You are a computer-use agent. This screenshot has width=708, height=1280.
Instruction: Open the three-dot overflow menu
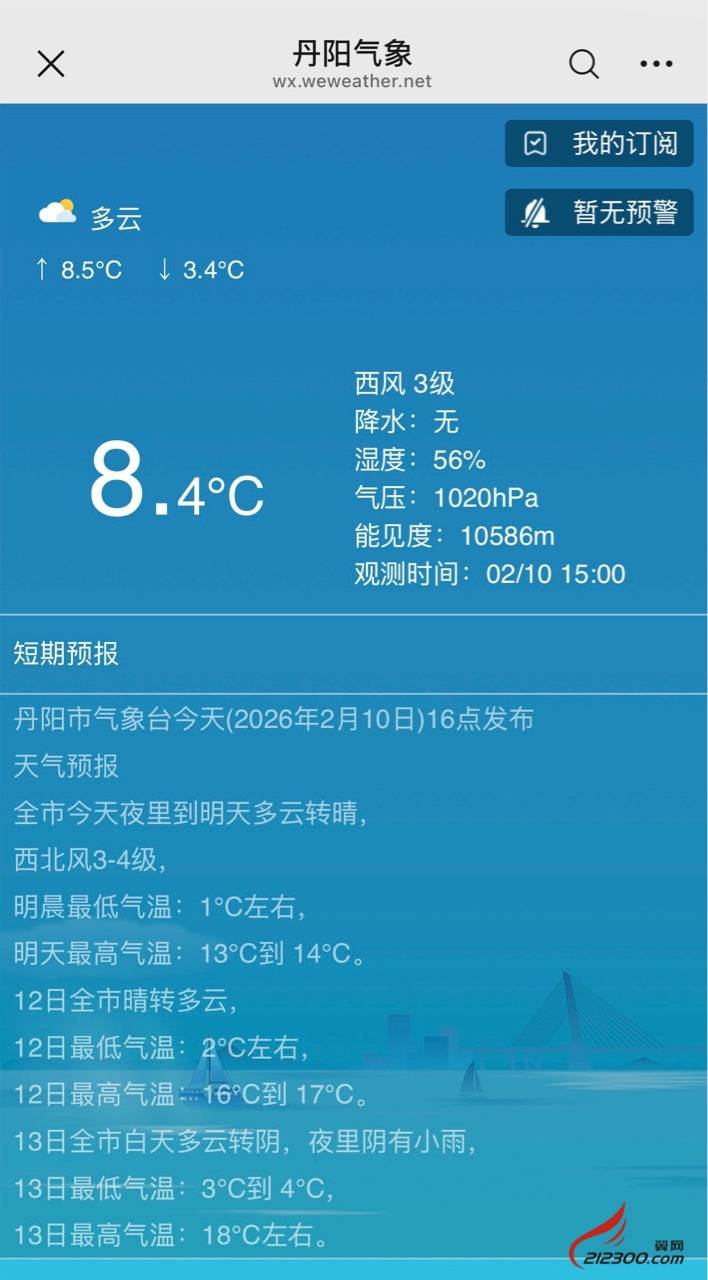point(656,64)
